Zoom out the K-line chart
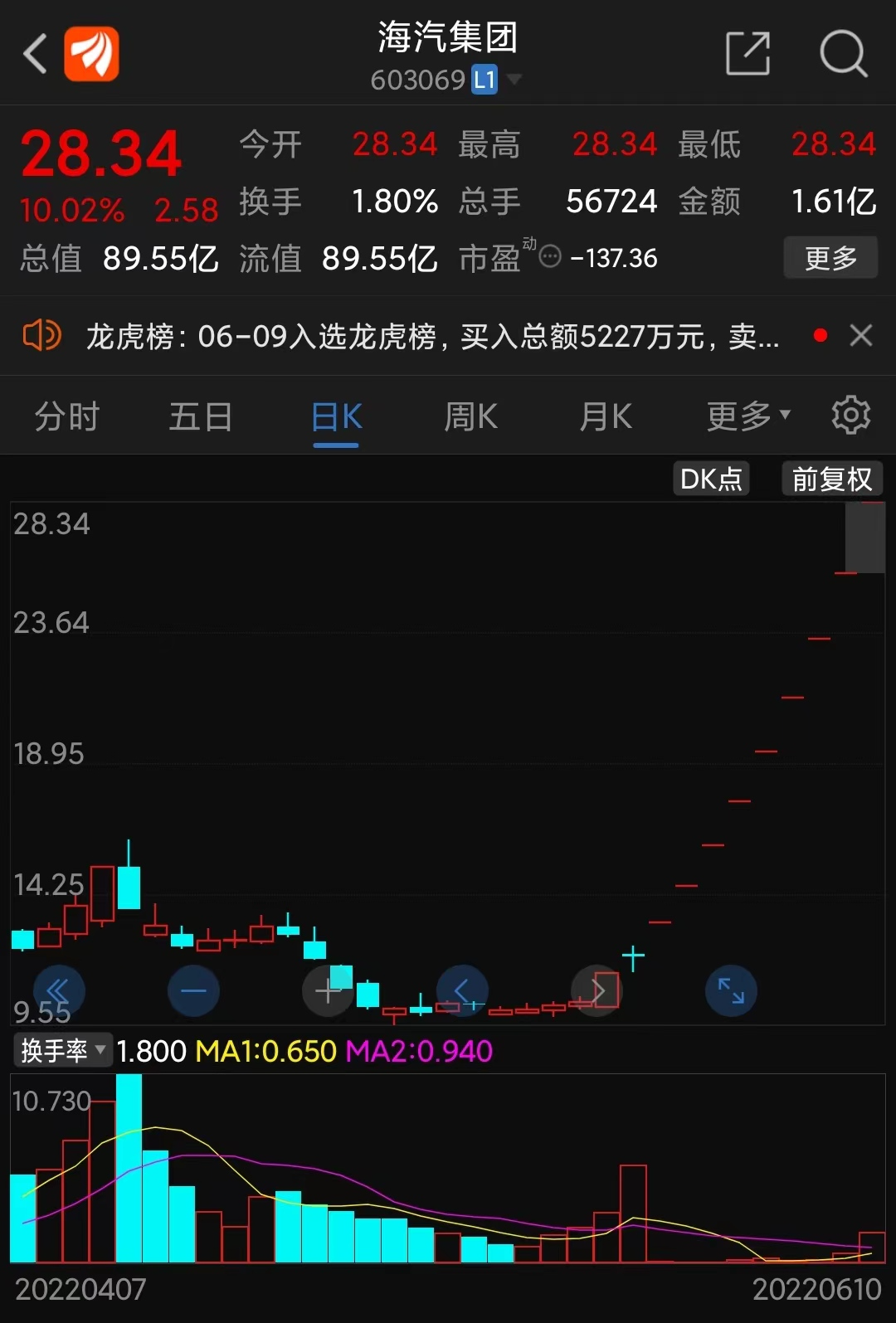Image resolution: width=896 pixels, height=1323 pixels. click(193, 990)
